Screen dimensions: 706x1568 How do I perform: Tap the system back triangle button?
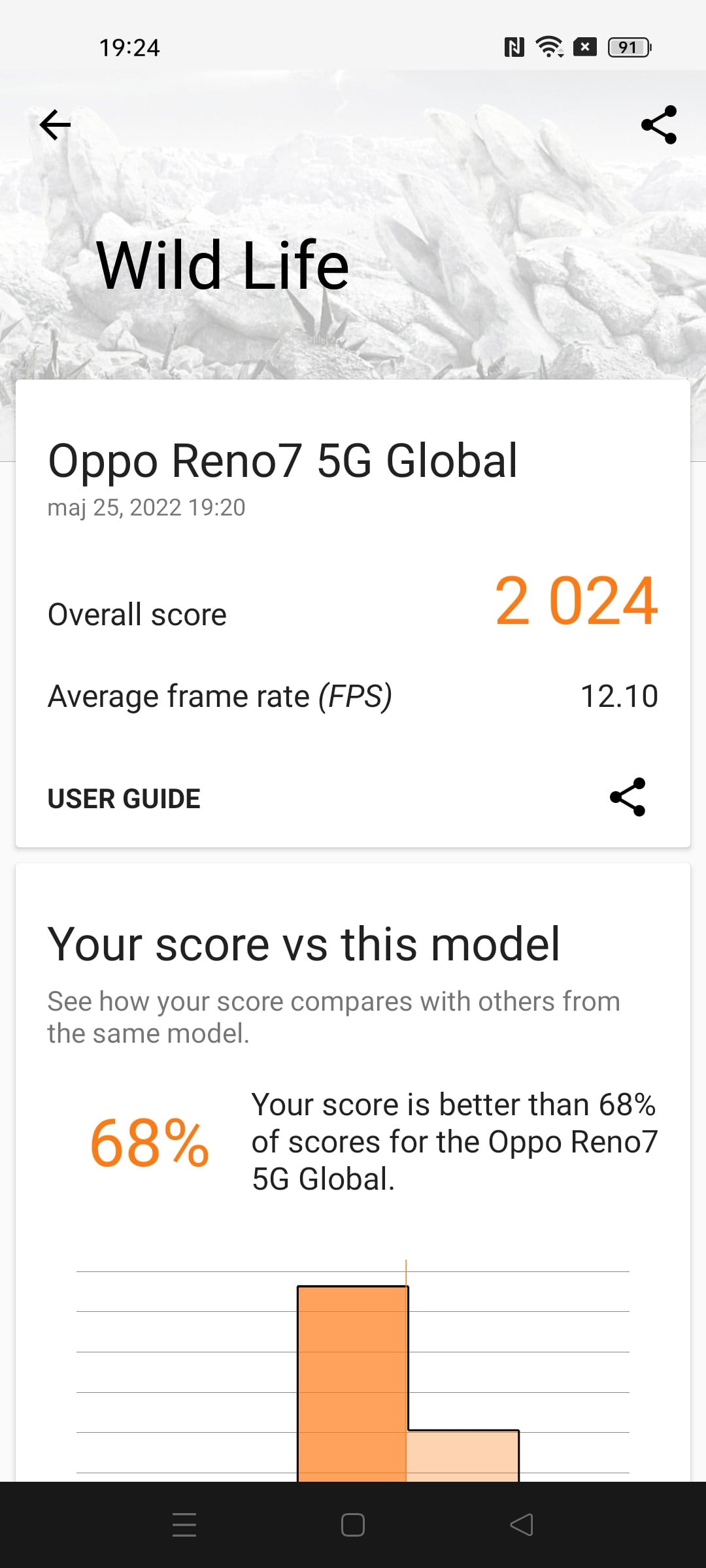click(522, 1525)
